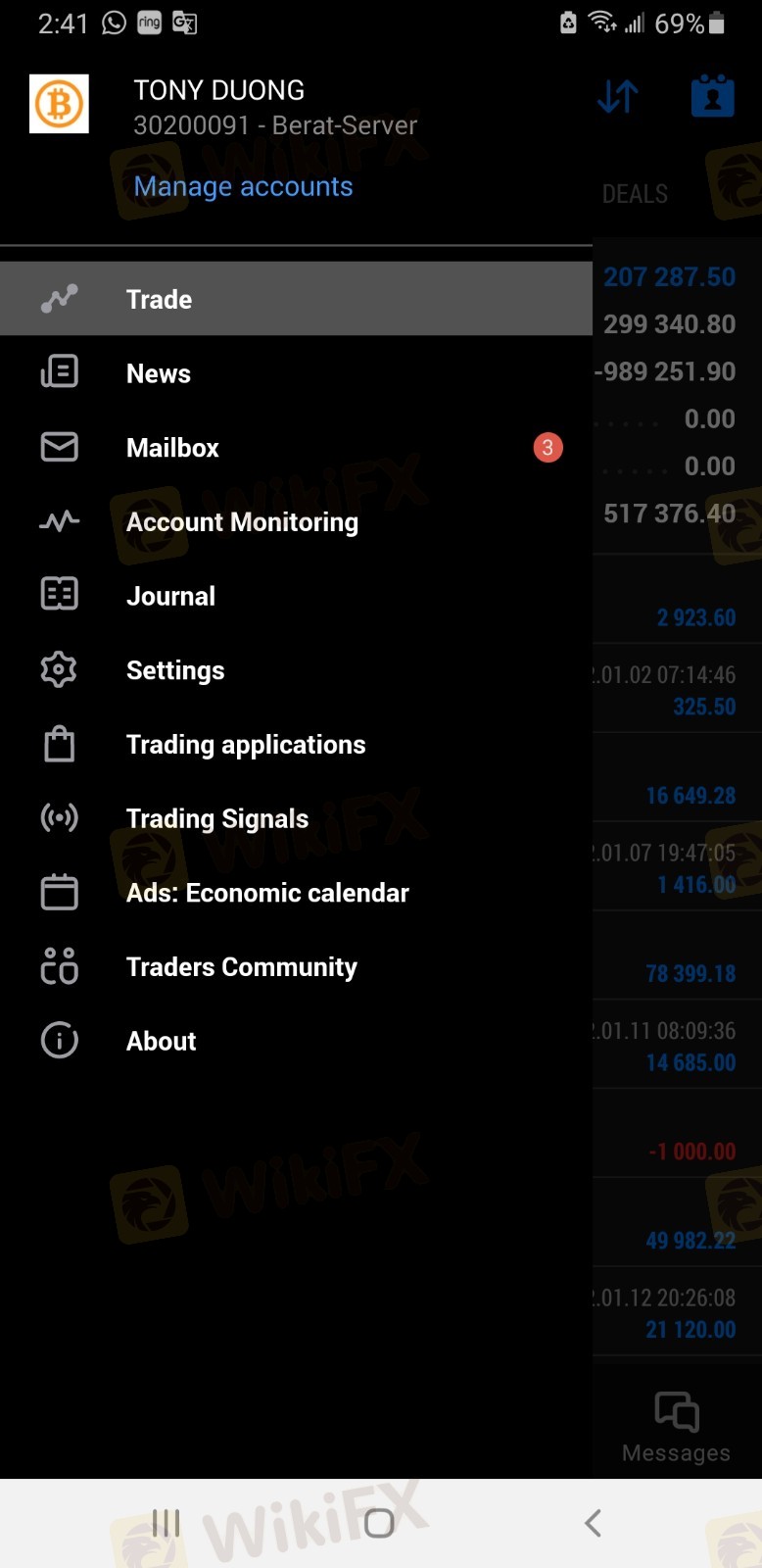
Task: Open the Mailbox with 3 unread
Action: coord(296,448)
